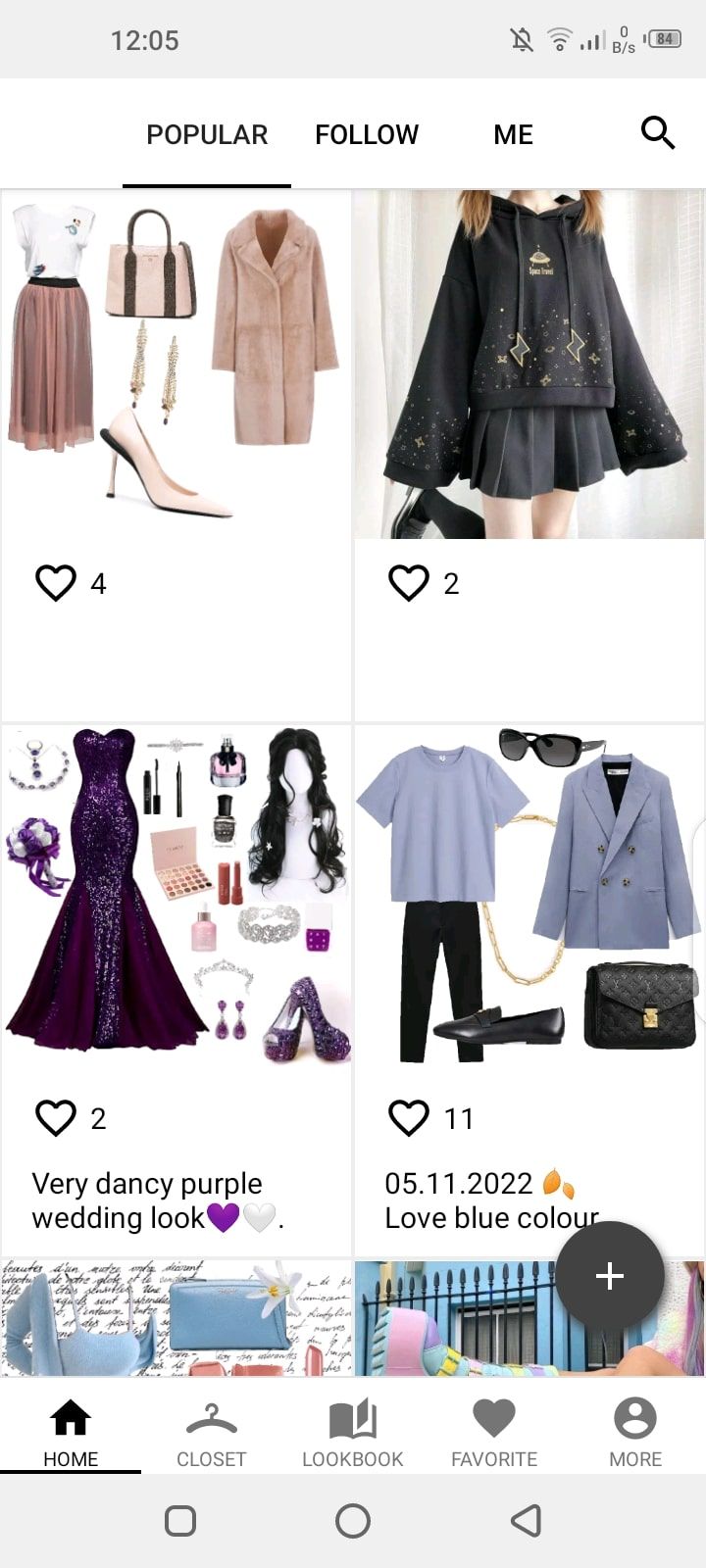Select the POPULAR tab
Image resolution: width=706 pixels, height=1568 pixels.
pyautogui.click(x=207, y=134)
